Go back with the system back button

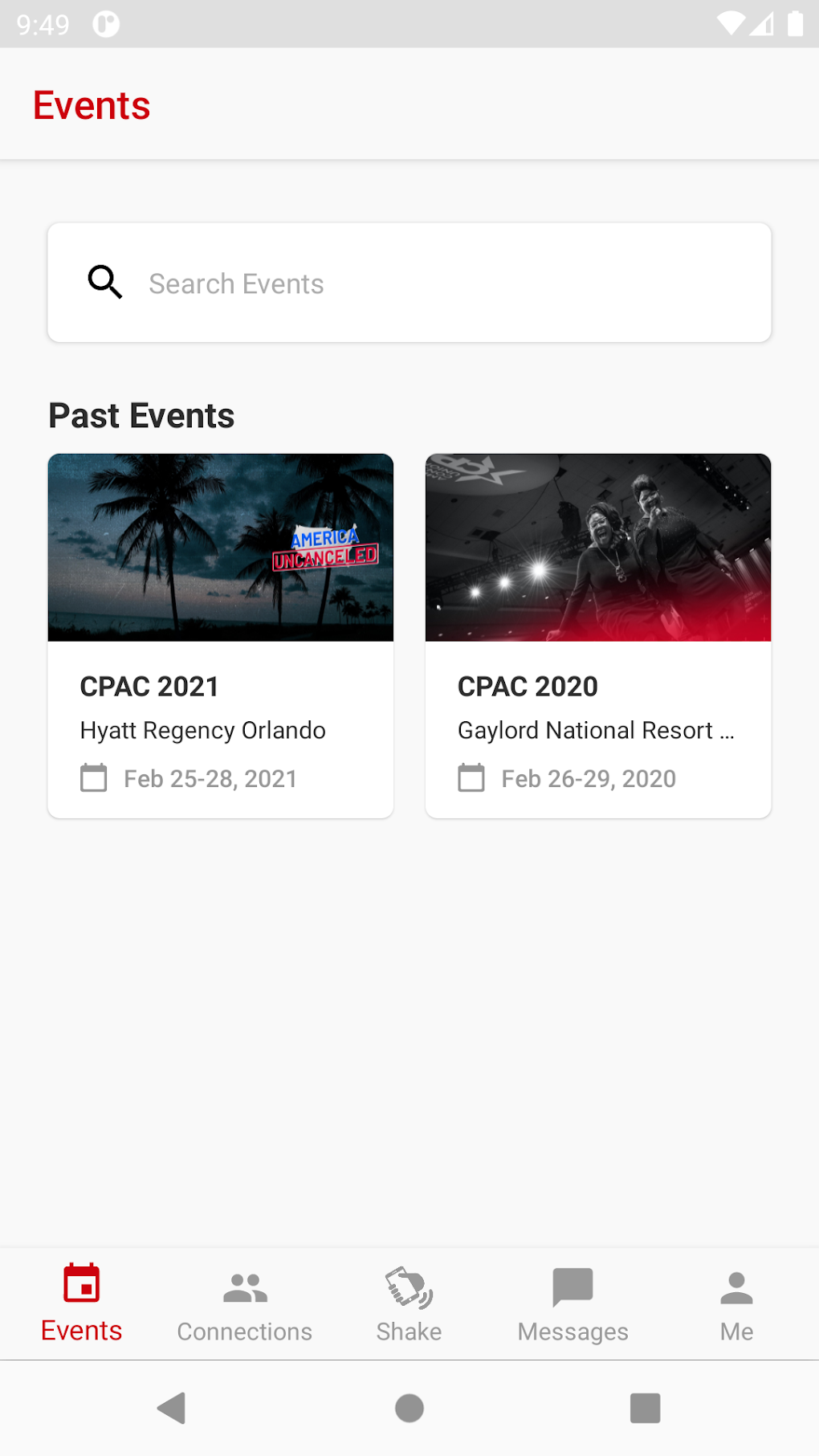(172, 1408)
